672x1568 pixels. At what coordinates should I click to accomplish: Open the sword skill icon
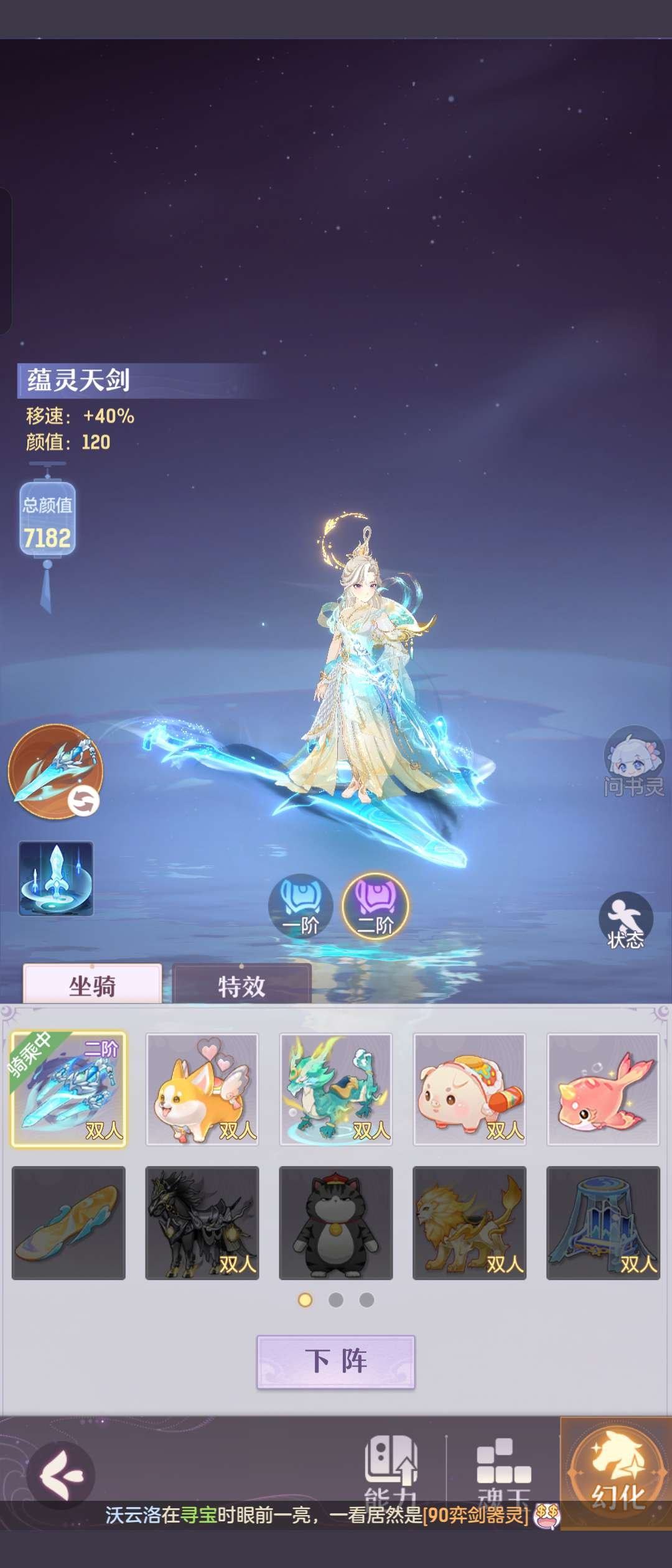pyautogui.click(x=56, y=879)
